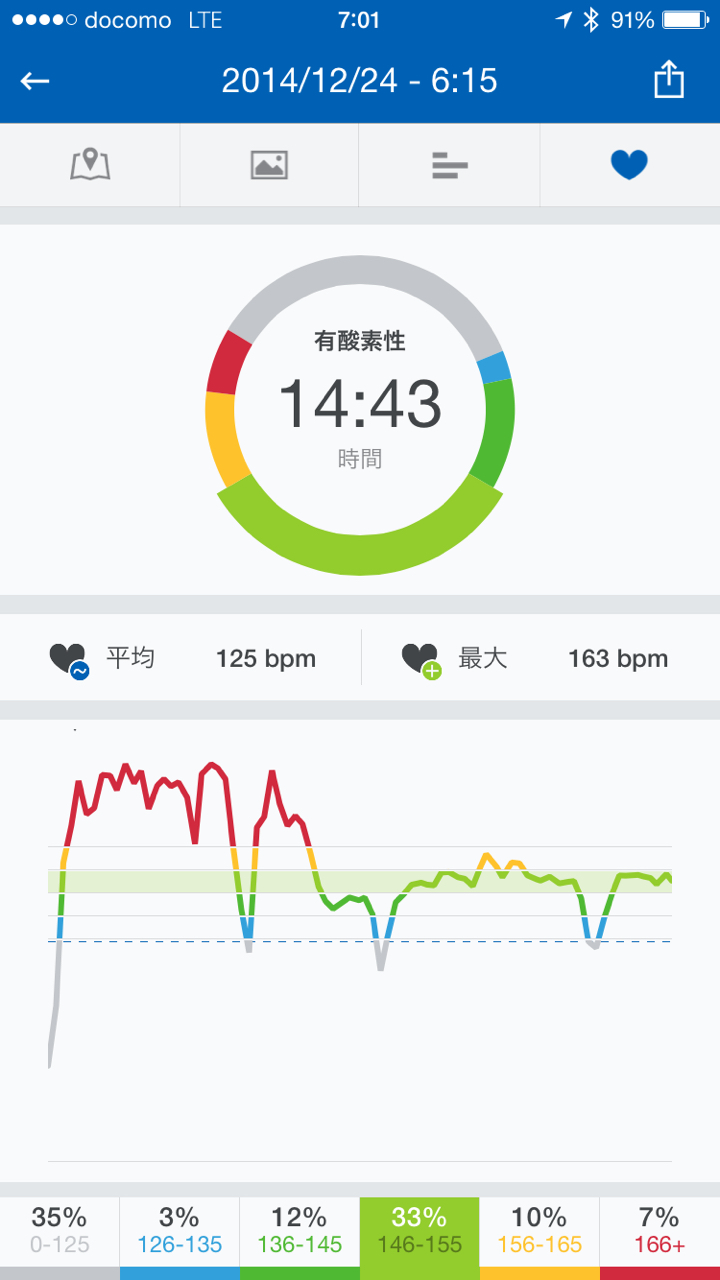Choose the 136-145 heart rate zone

[x=299, y=1231]
